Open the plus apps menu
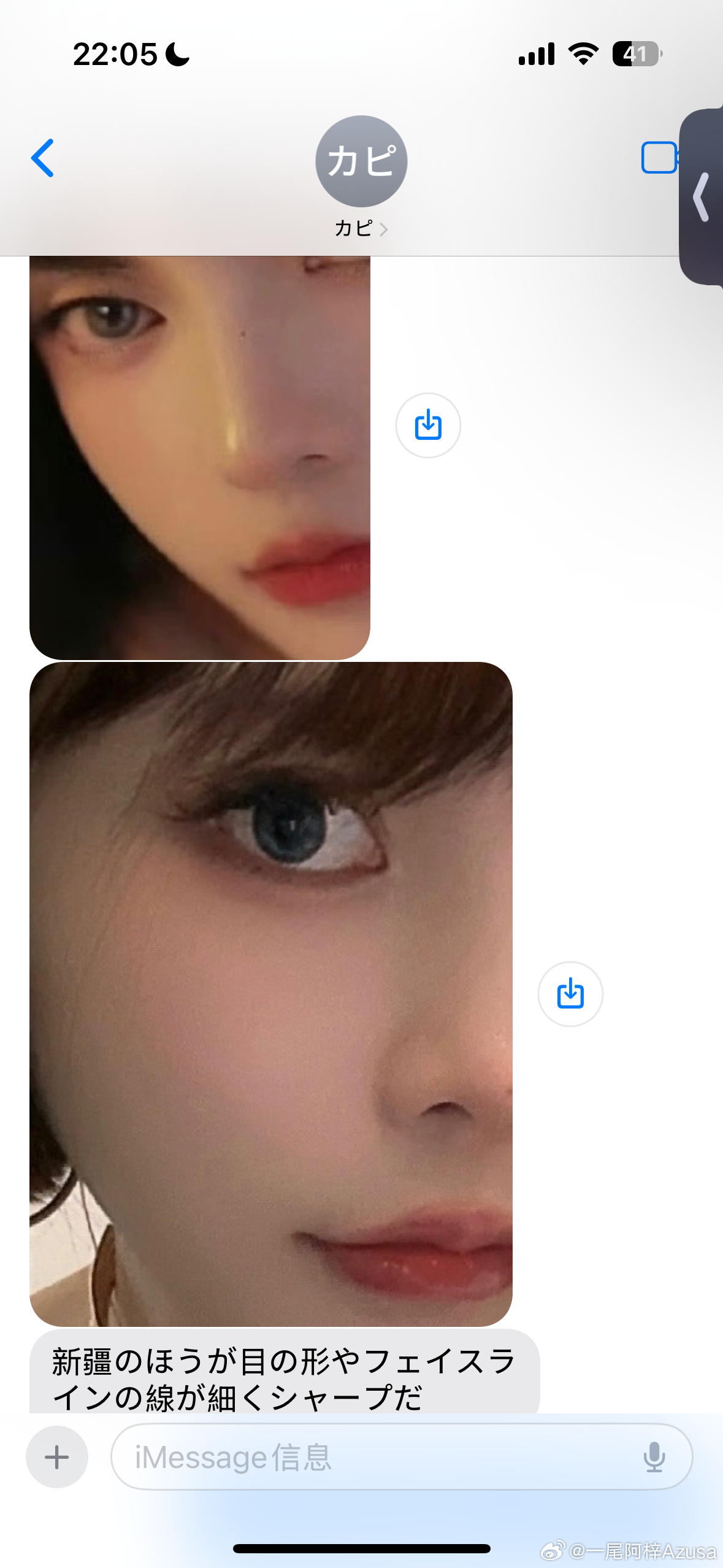The width and height of the screenshot is (723, 1568). pos(57,1456)
